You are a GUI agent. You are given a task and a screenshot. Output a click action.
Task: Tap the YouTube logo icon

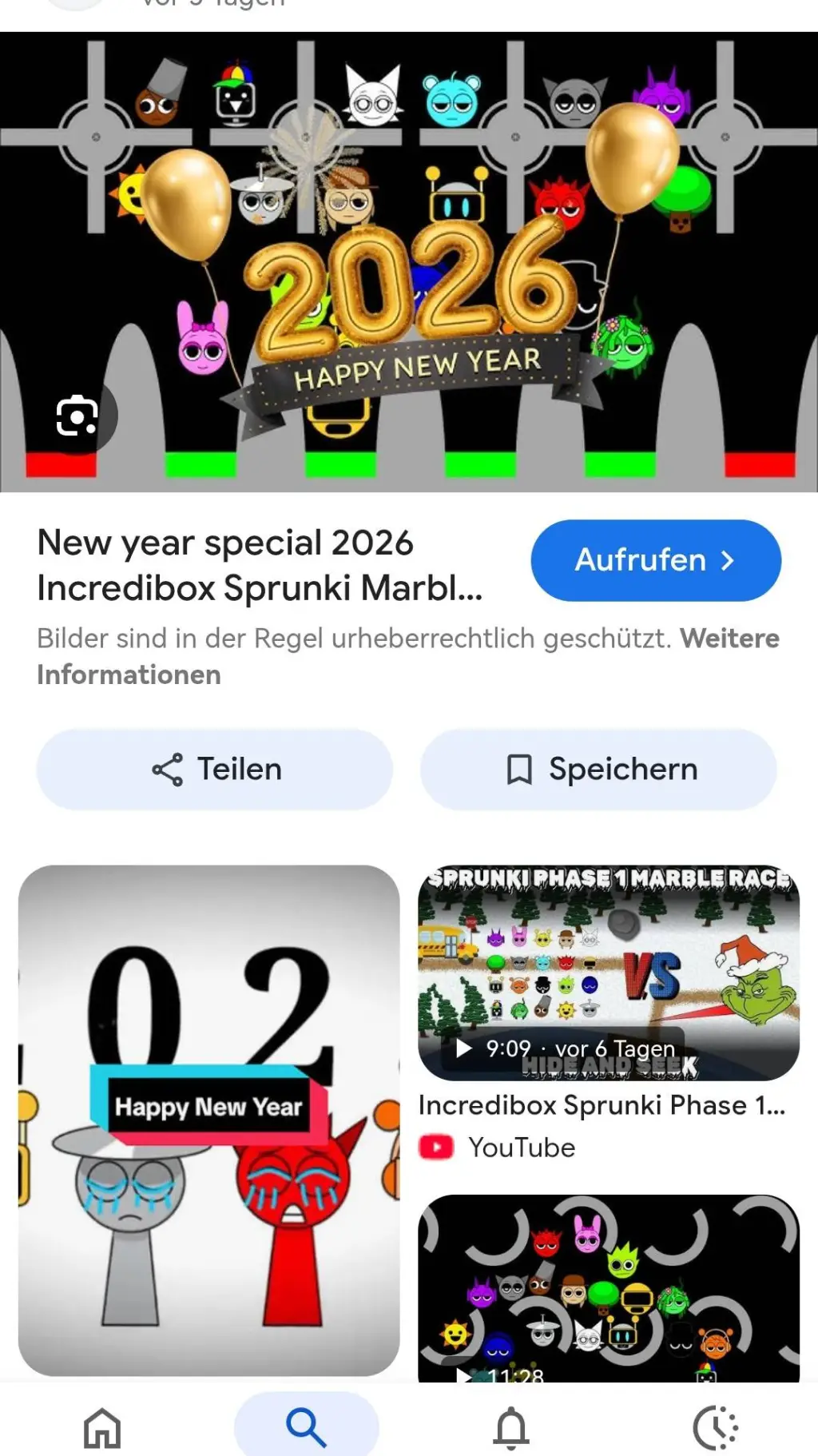pyautogui.click(x=438, y=1147)
